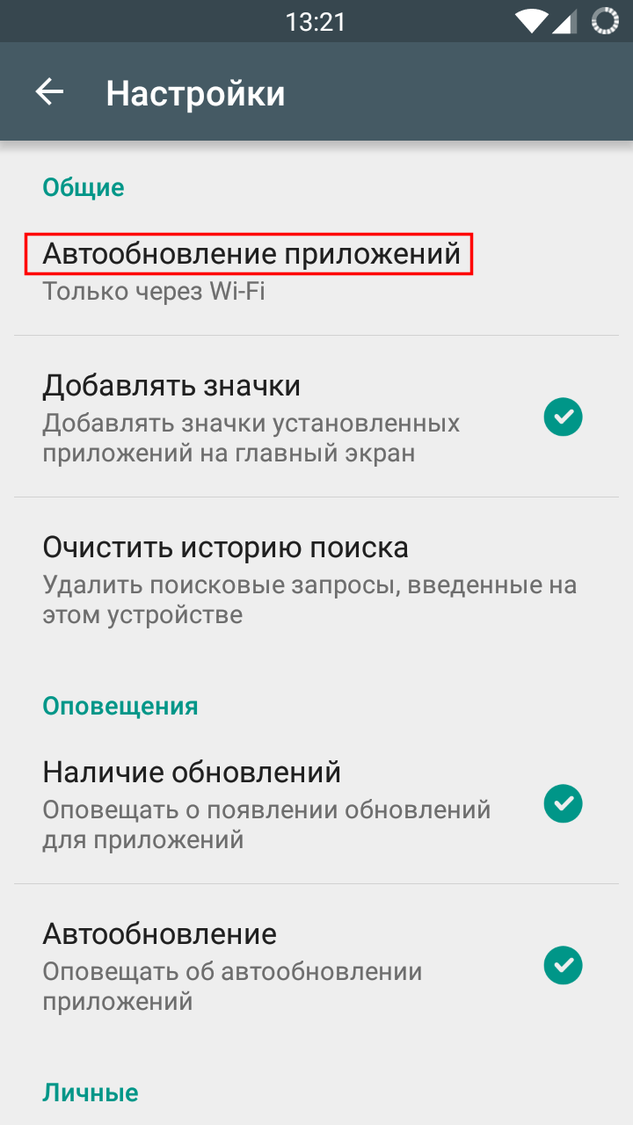
Task: Go back using the arrow icon
Action: pyautogui.click(x=50, y=92)
